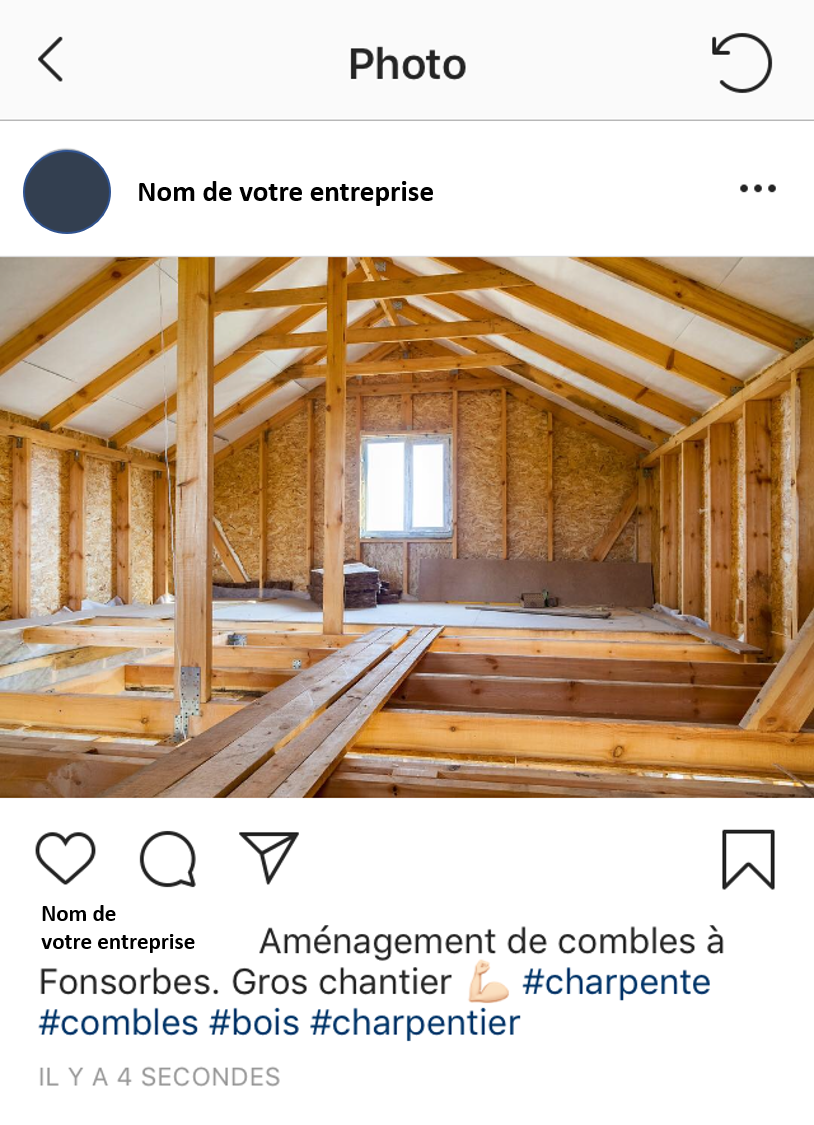Comment on the post

tap(168, 859)
